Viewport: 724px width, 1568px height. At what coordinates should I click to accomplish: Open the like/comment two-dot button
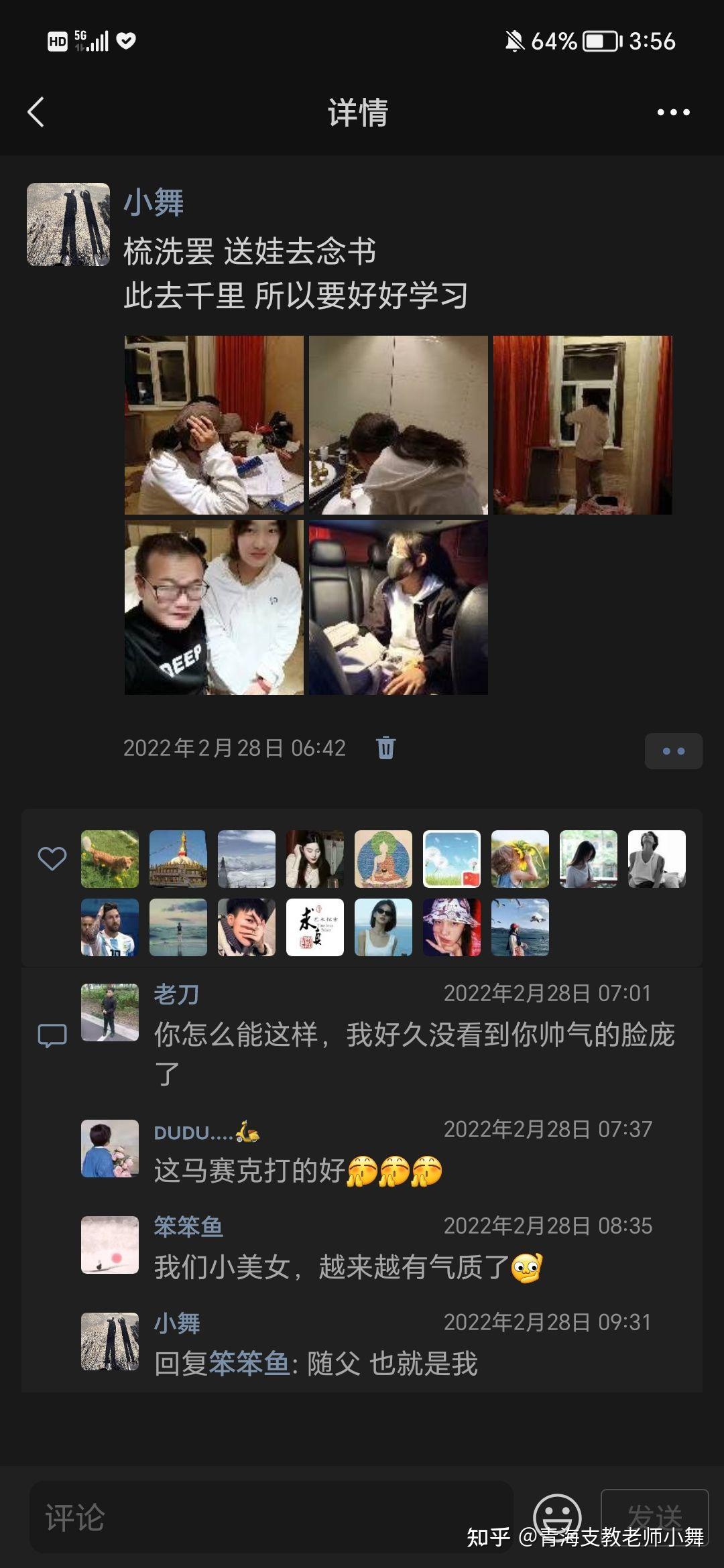pos(673,750)
